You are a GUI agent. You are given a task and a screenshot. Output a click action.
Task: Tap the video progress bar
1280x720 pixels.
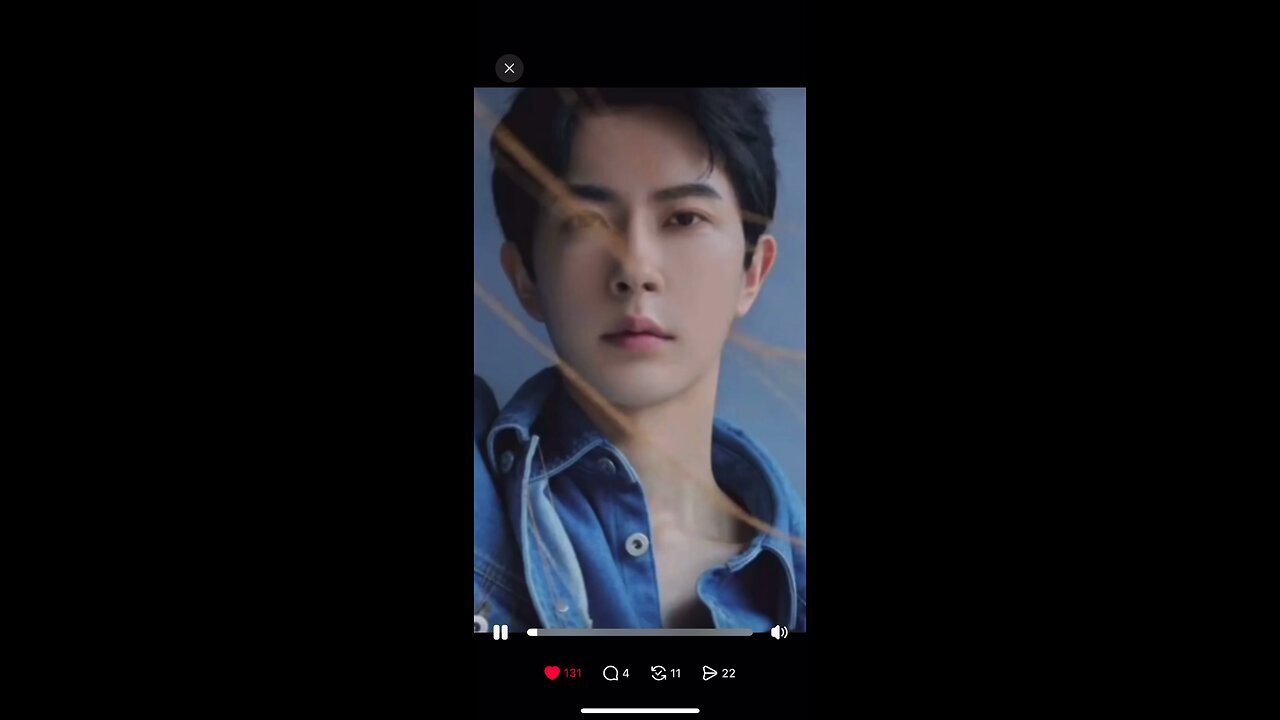click(640, 632)
